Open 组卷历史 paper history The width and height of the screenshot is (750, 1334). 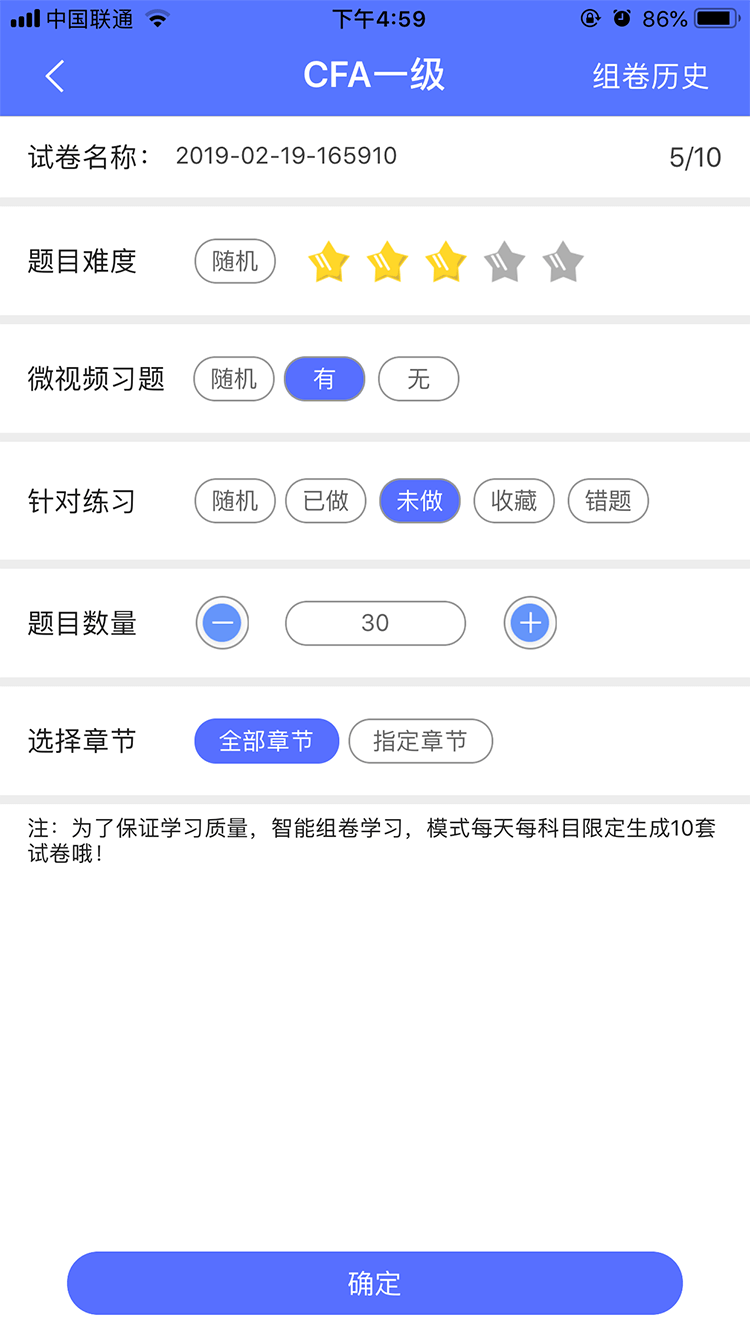(650, 76)
